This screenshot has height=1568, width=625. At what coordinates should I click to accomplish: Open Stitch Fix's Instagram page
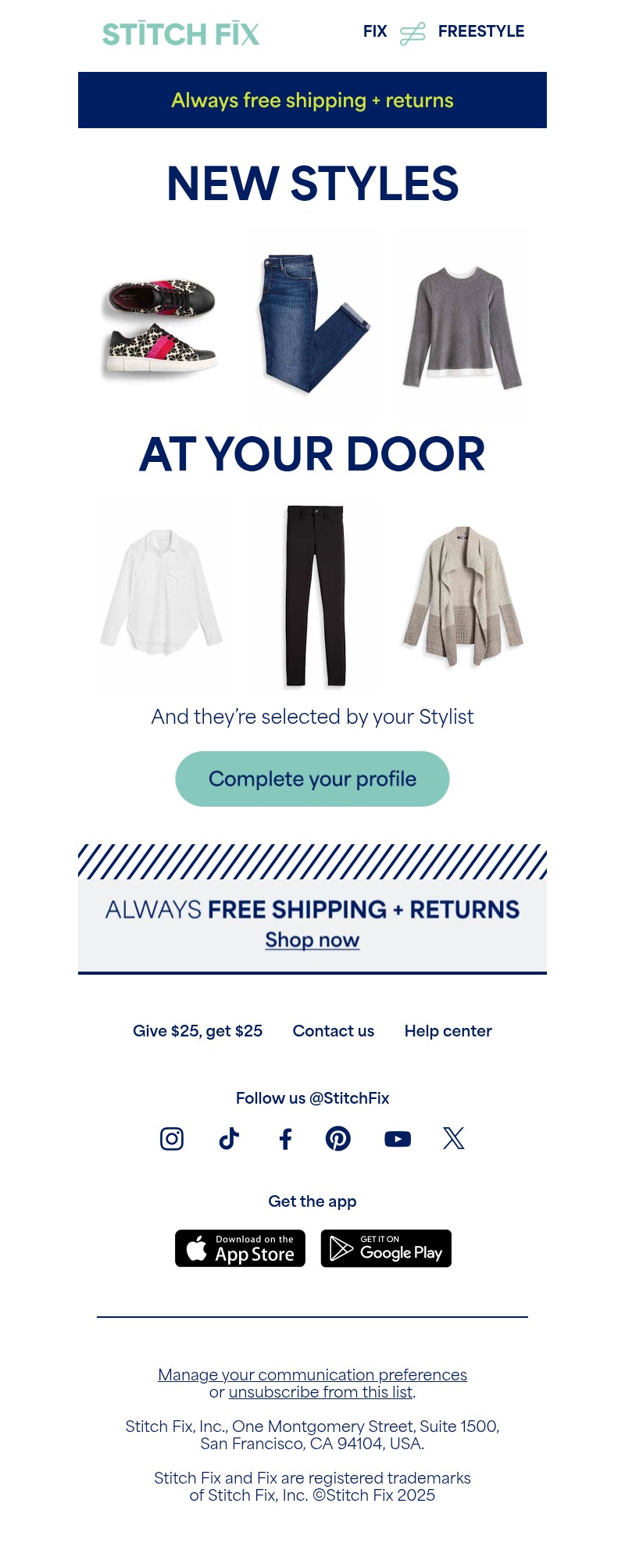click(x=172, y=1139)
